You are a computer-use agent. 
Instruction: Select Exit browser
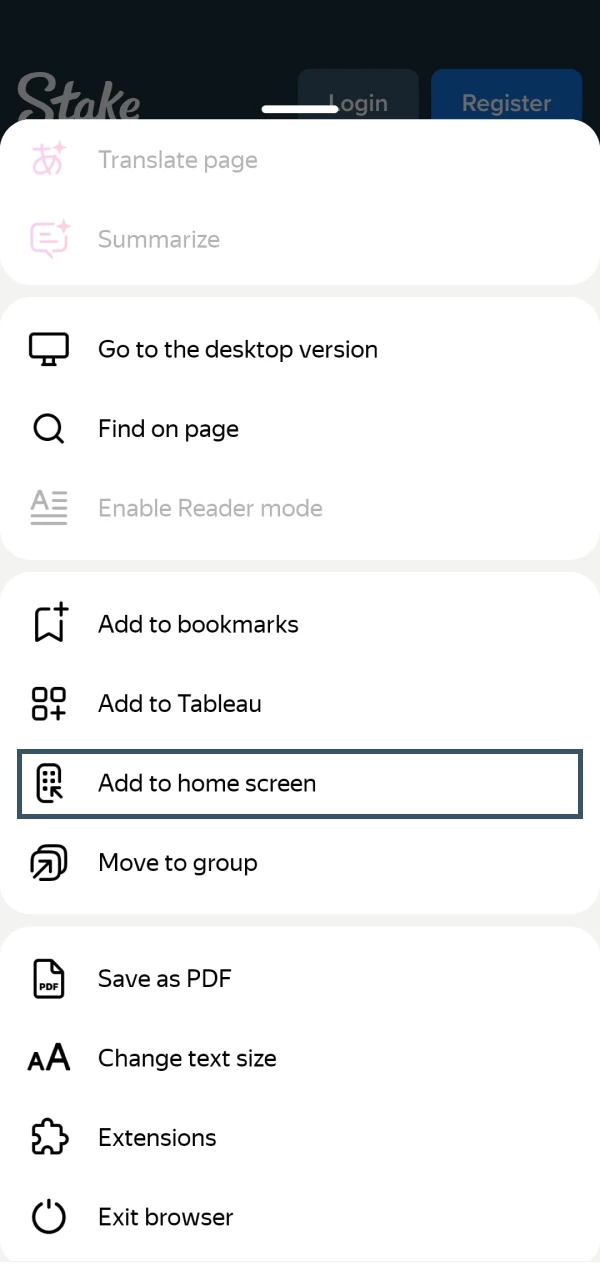click(300, 1217)
